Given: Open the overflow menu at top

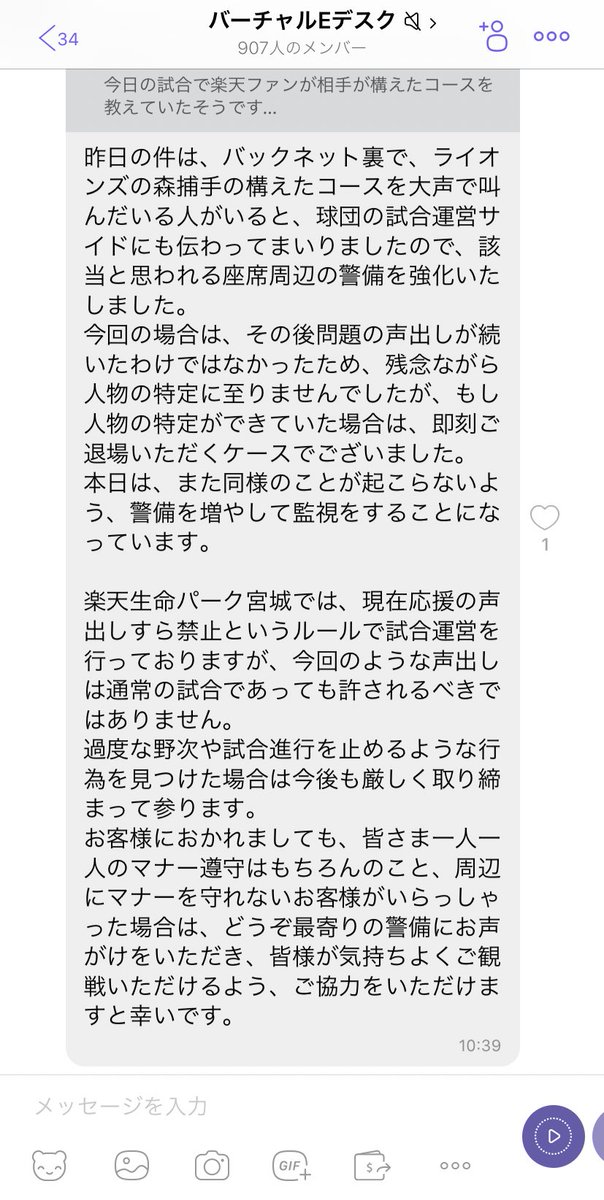Looking at the screenshot, I should (551, 36).
